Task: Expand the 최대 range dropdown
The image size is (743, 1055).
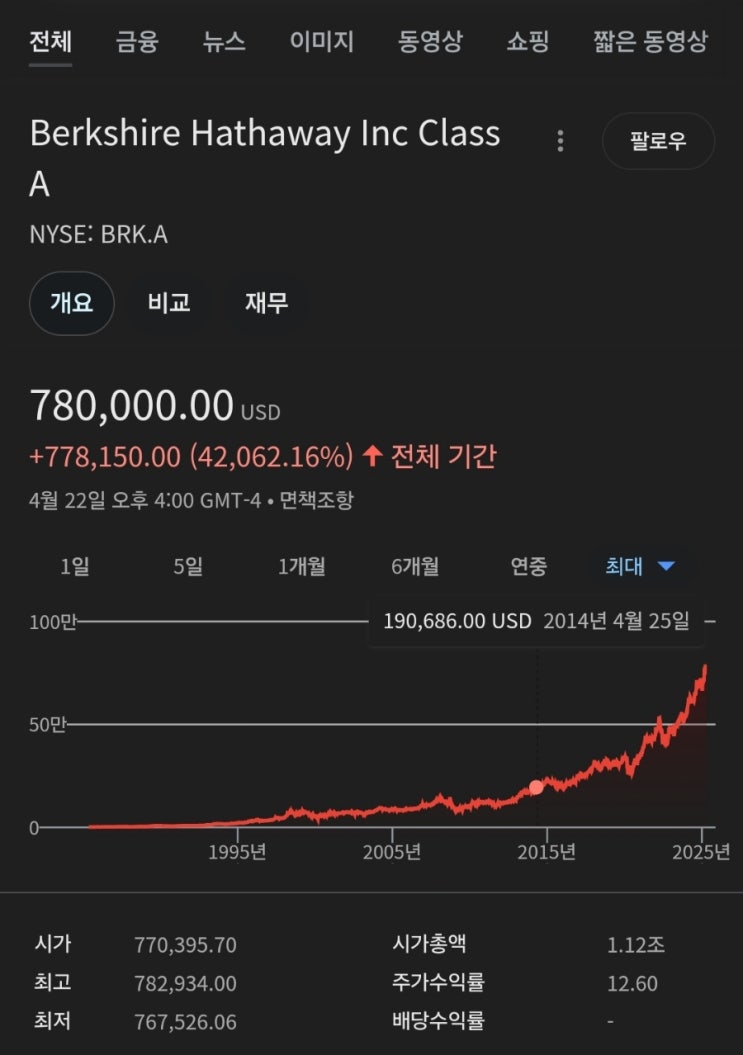Action: 641,566
